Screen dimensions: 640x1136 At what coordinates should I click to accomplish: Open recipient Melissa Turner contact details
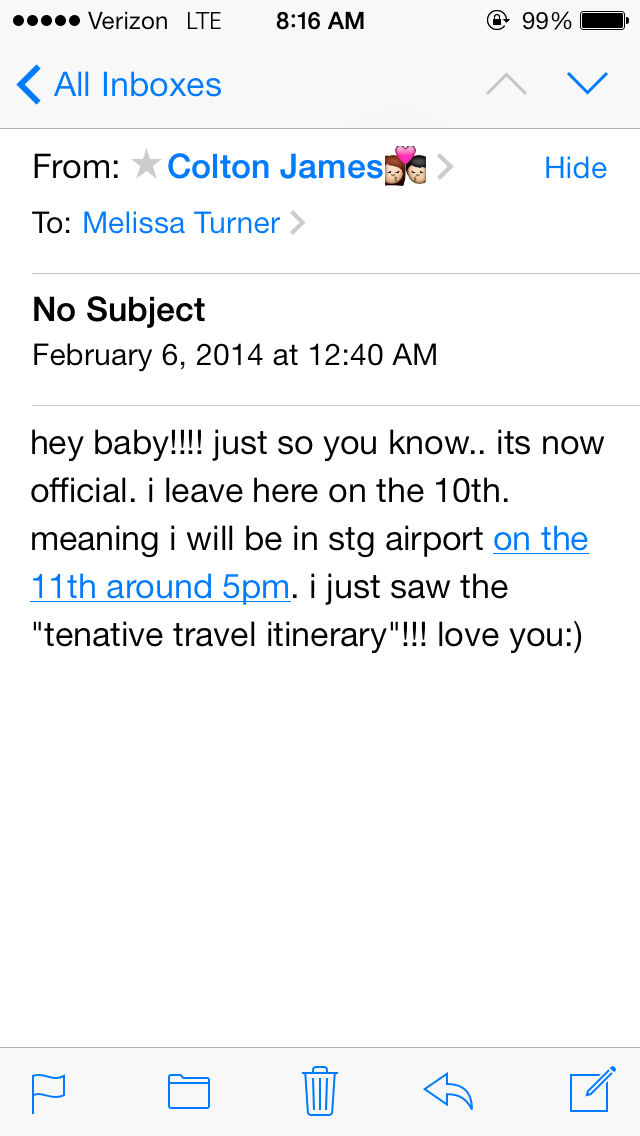point(181,223)
